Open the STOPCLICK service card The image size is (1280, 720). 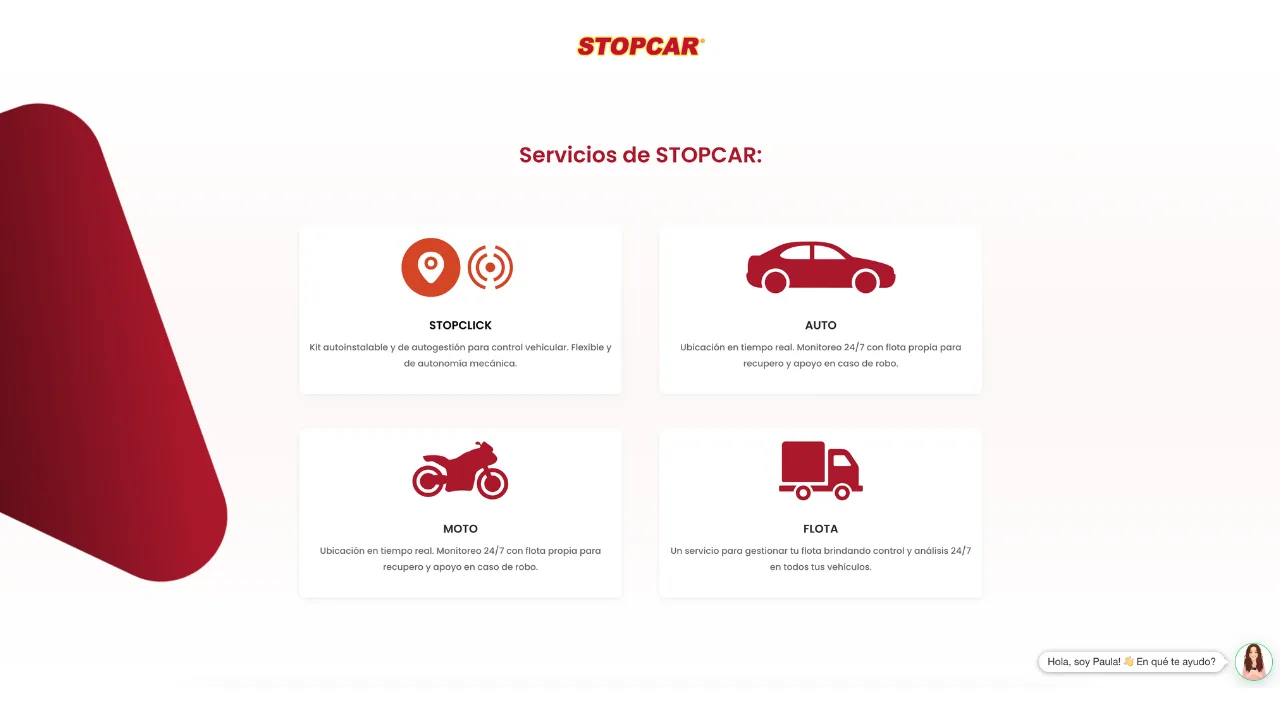click(460, 309)
